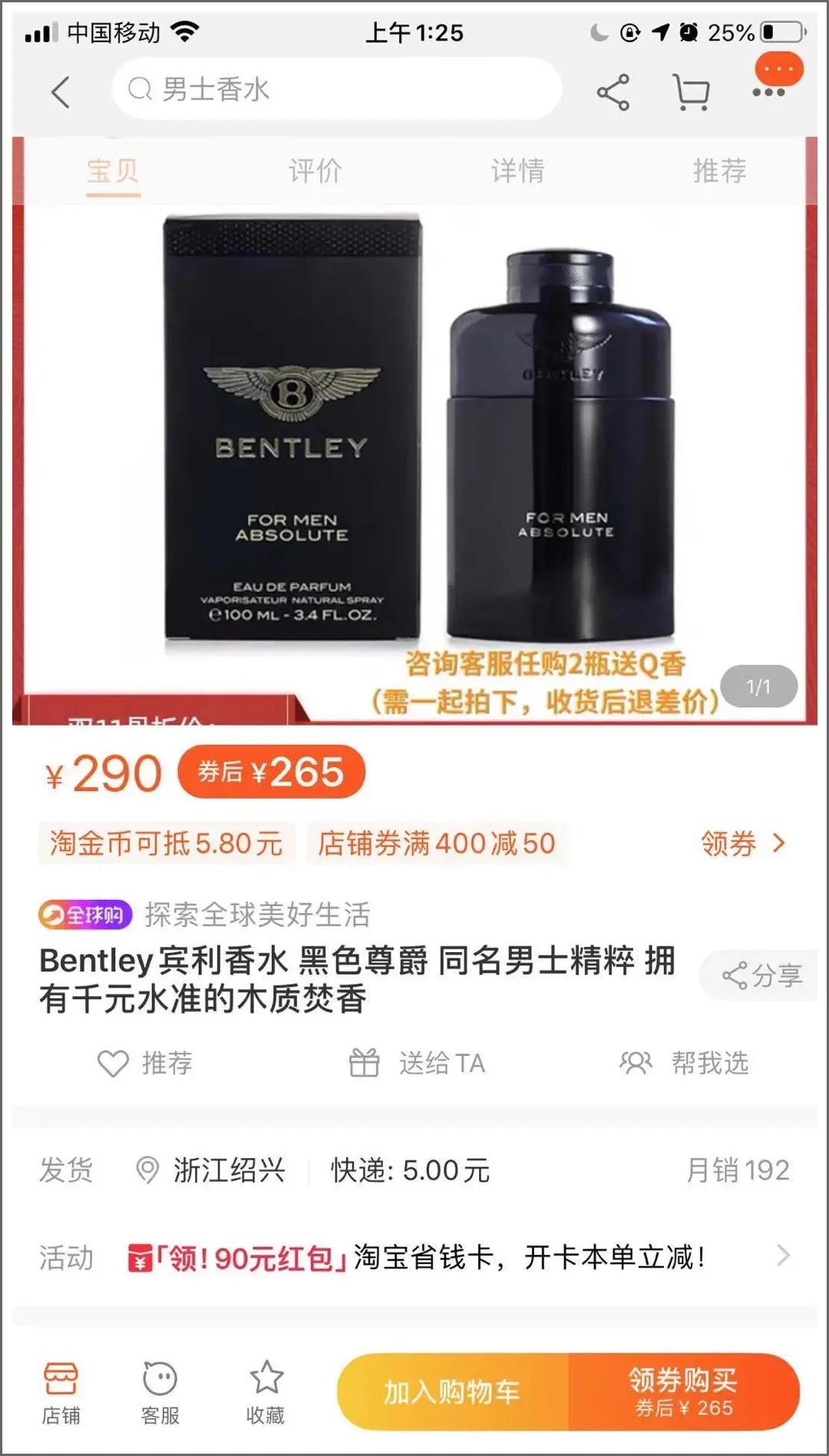Tap the 全球购 badge icon
829x1456 pixels.
[x=84, y=914]
